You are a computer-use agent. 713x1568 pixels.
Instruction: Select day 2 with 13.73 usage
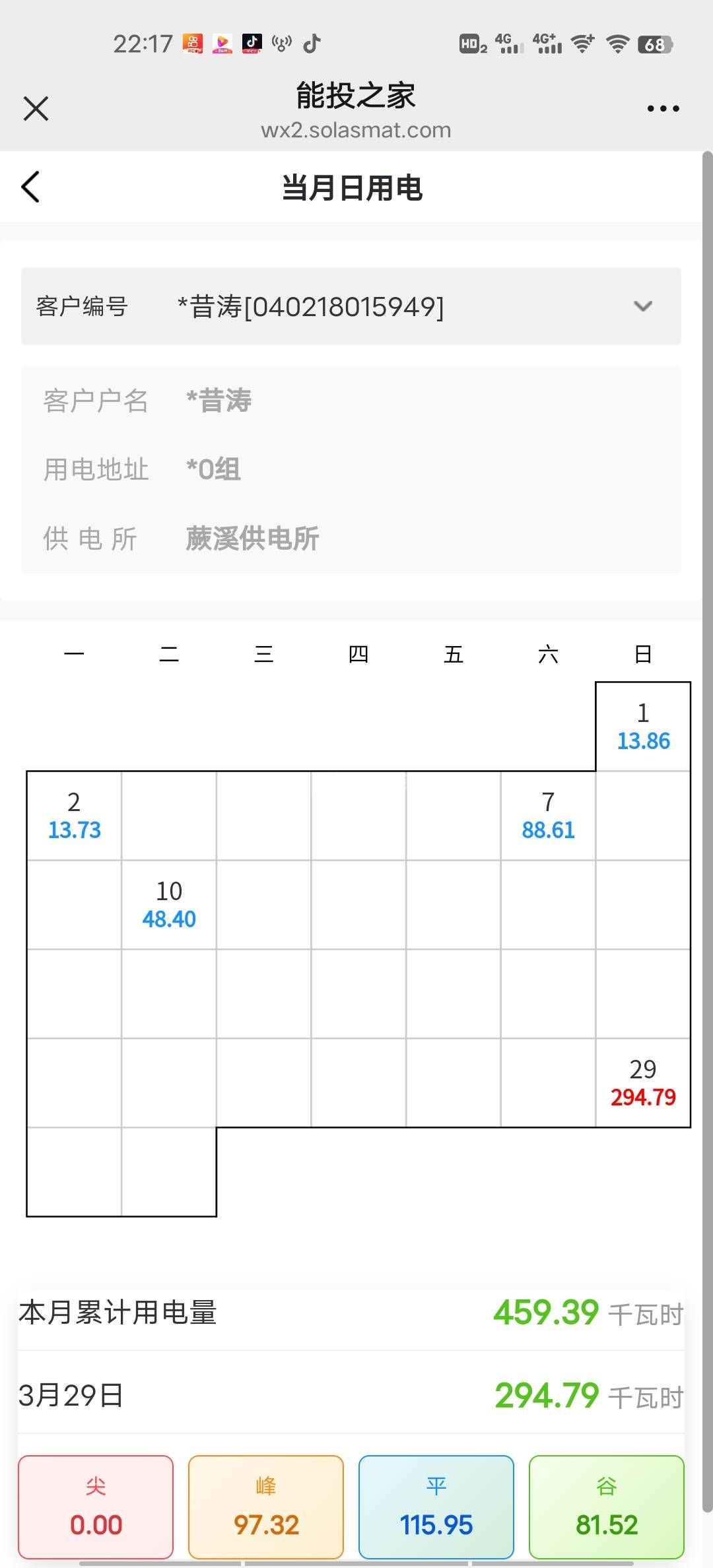[74, 816]
